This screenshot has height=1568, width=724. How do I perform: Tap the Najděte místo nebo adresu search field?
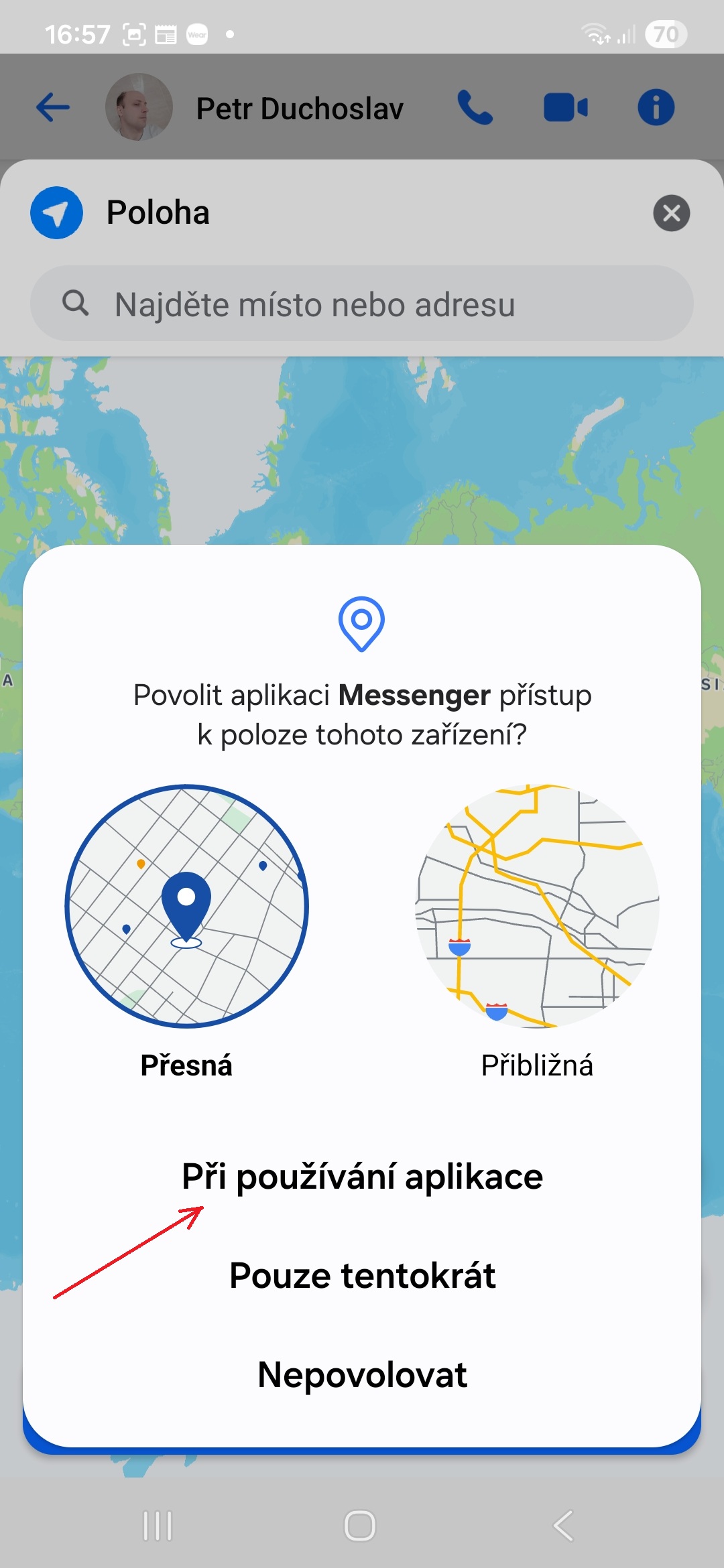point(362,304)
